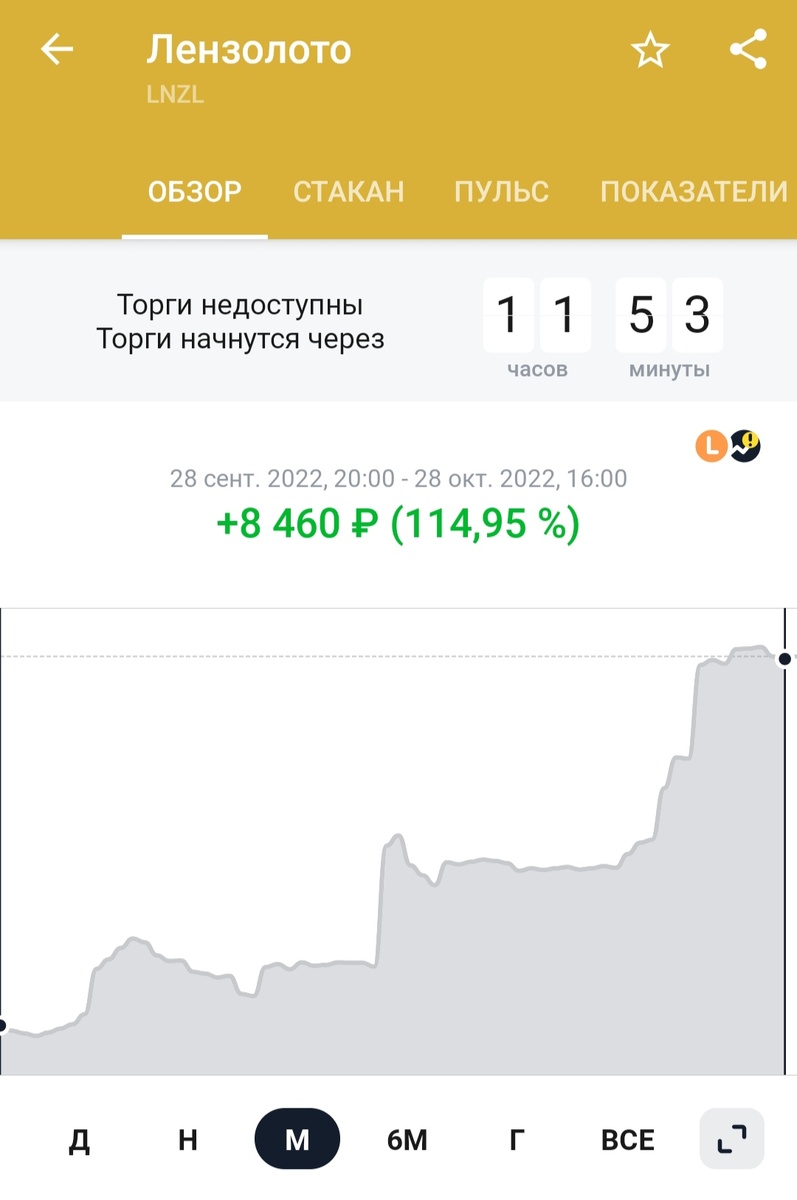The image size is (797, 1200).
Task: Show the 6М chart period
Action: pos(407,1139)
